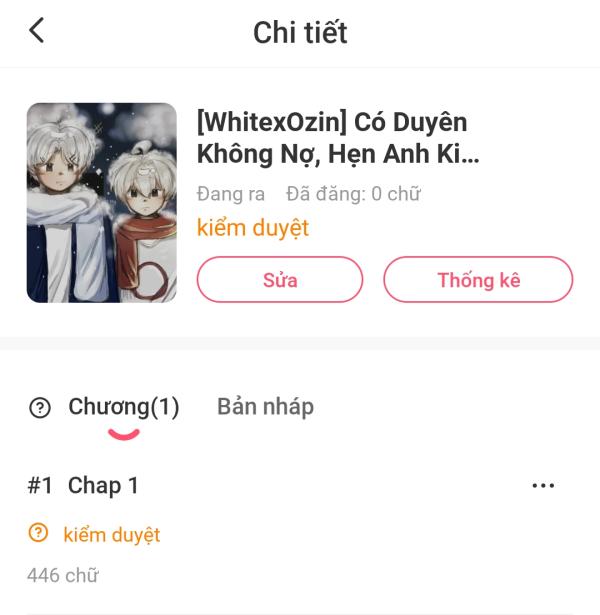This screenshot has width=600, height=615.
Task: Open Thống kê statistics
Action: [x=478, y=280]
